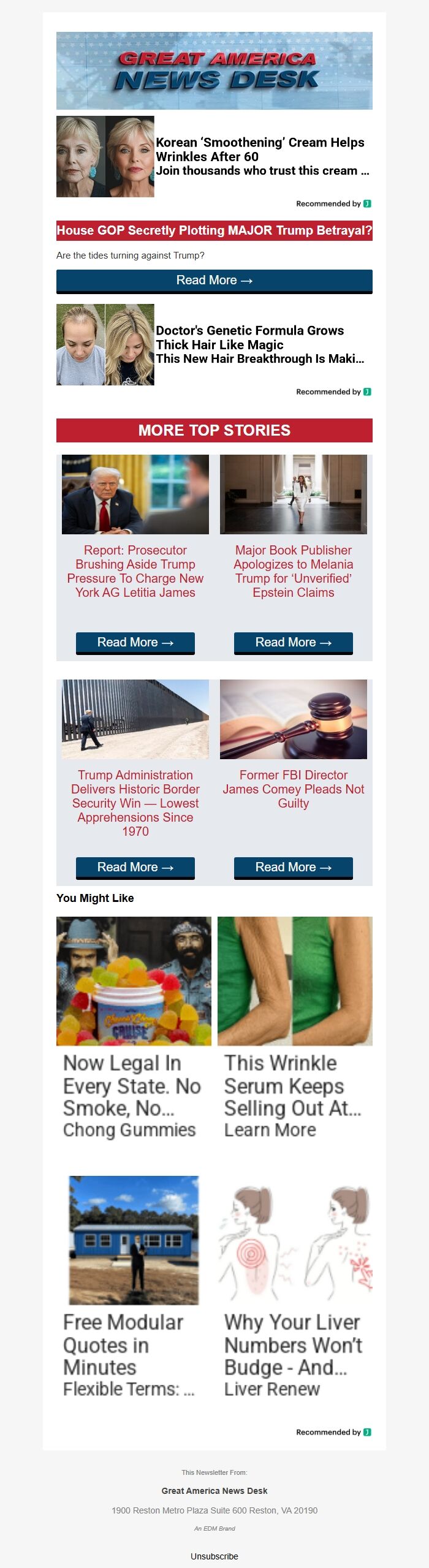
Task: Unsubscribe from this newsletter
Action: point(214,1556)
